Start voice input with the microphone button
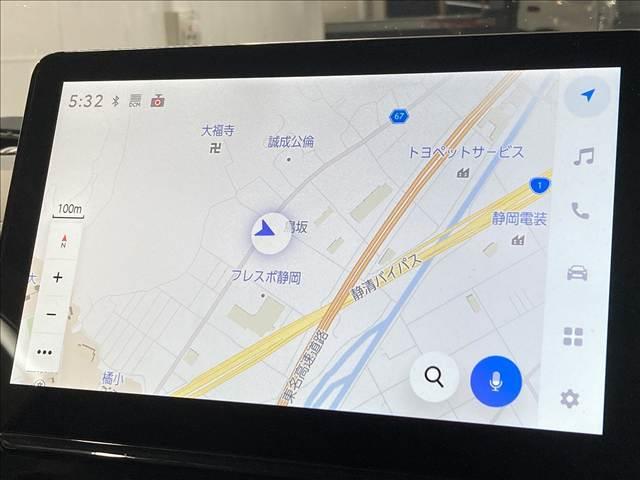 (495, 381)
